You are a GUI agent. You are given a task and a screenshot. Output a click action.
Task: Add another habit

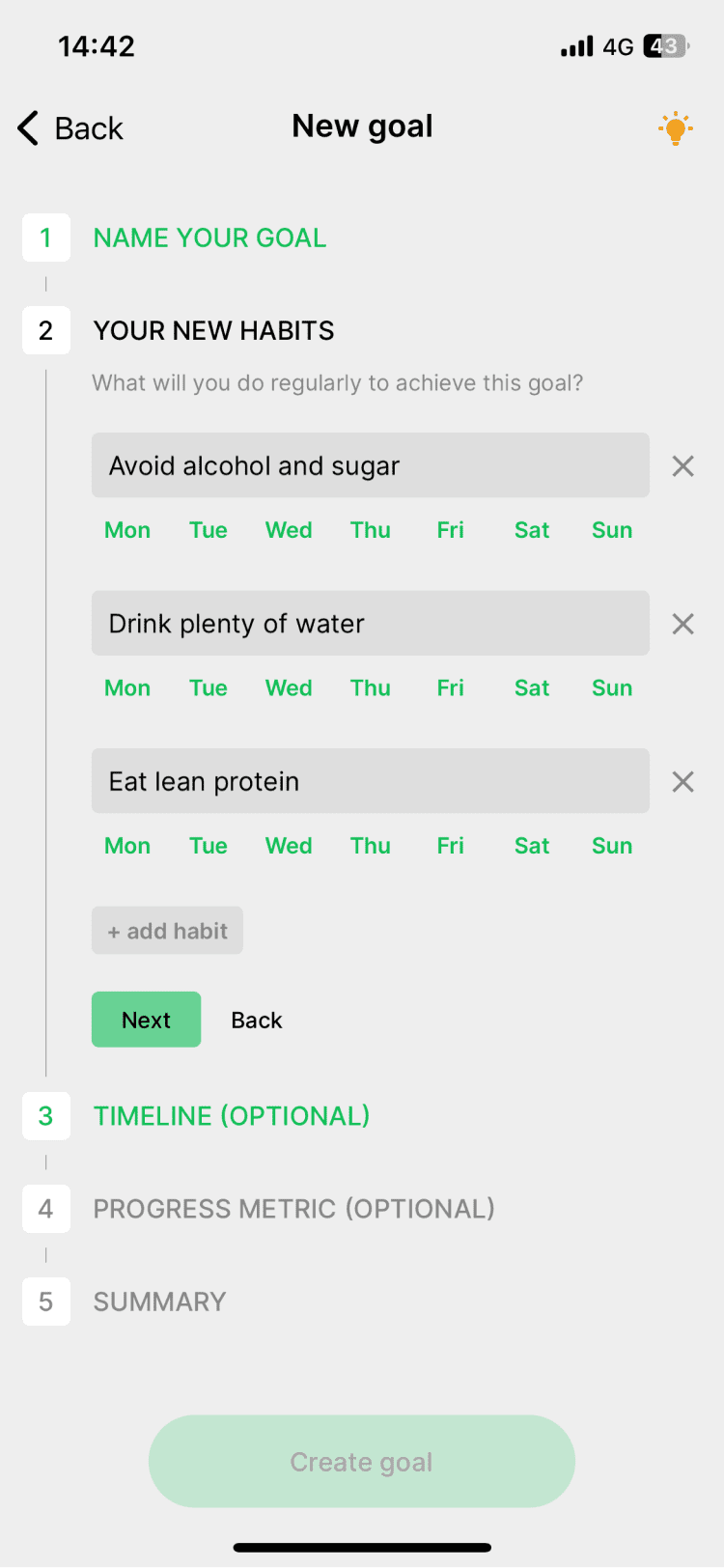[x=167, y=931]
